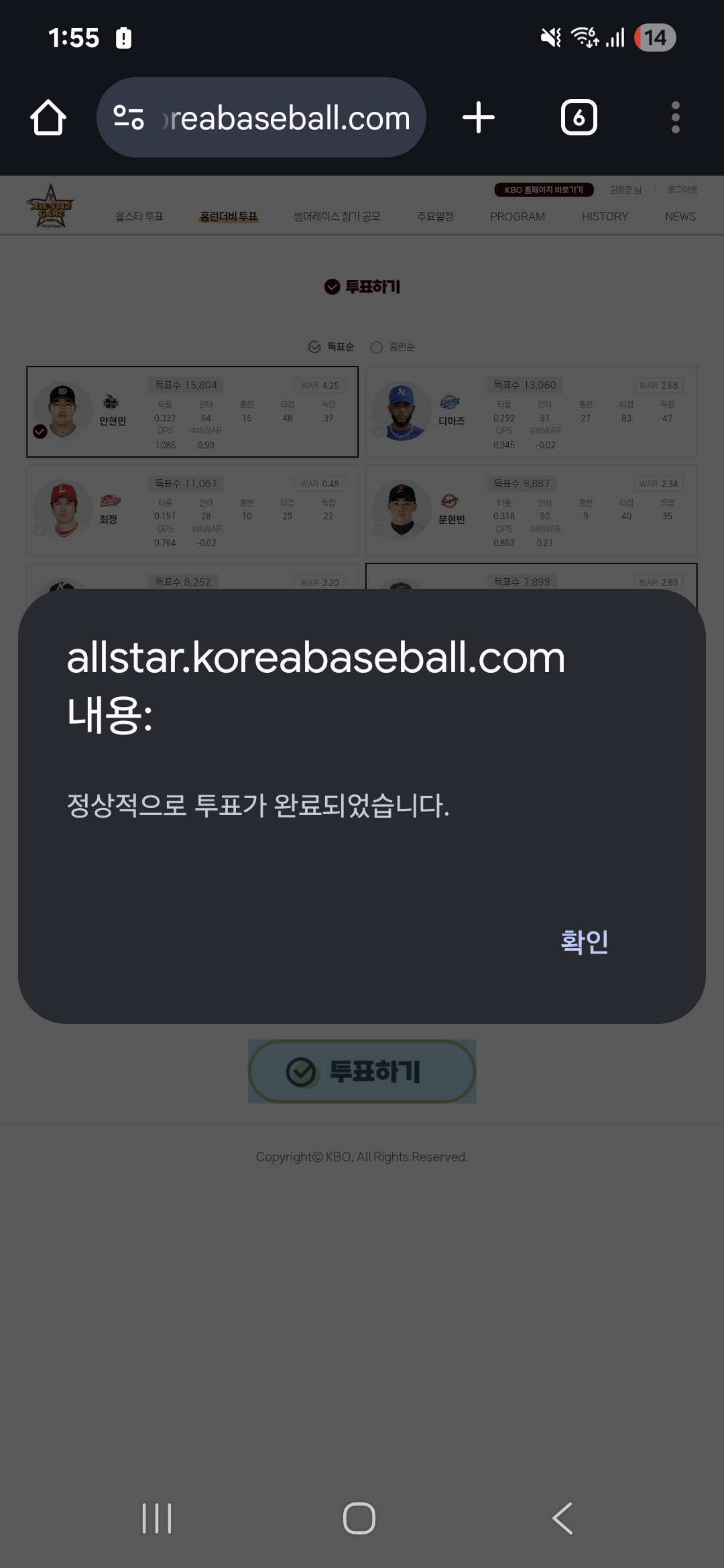The height and width of the screenshot is (1568, 724).
Task: Open the browser home page
Action: pos(48,118)
